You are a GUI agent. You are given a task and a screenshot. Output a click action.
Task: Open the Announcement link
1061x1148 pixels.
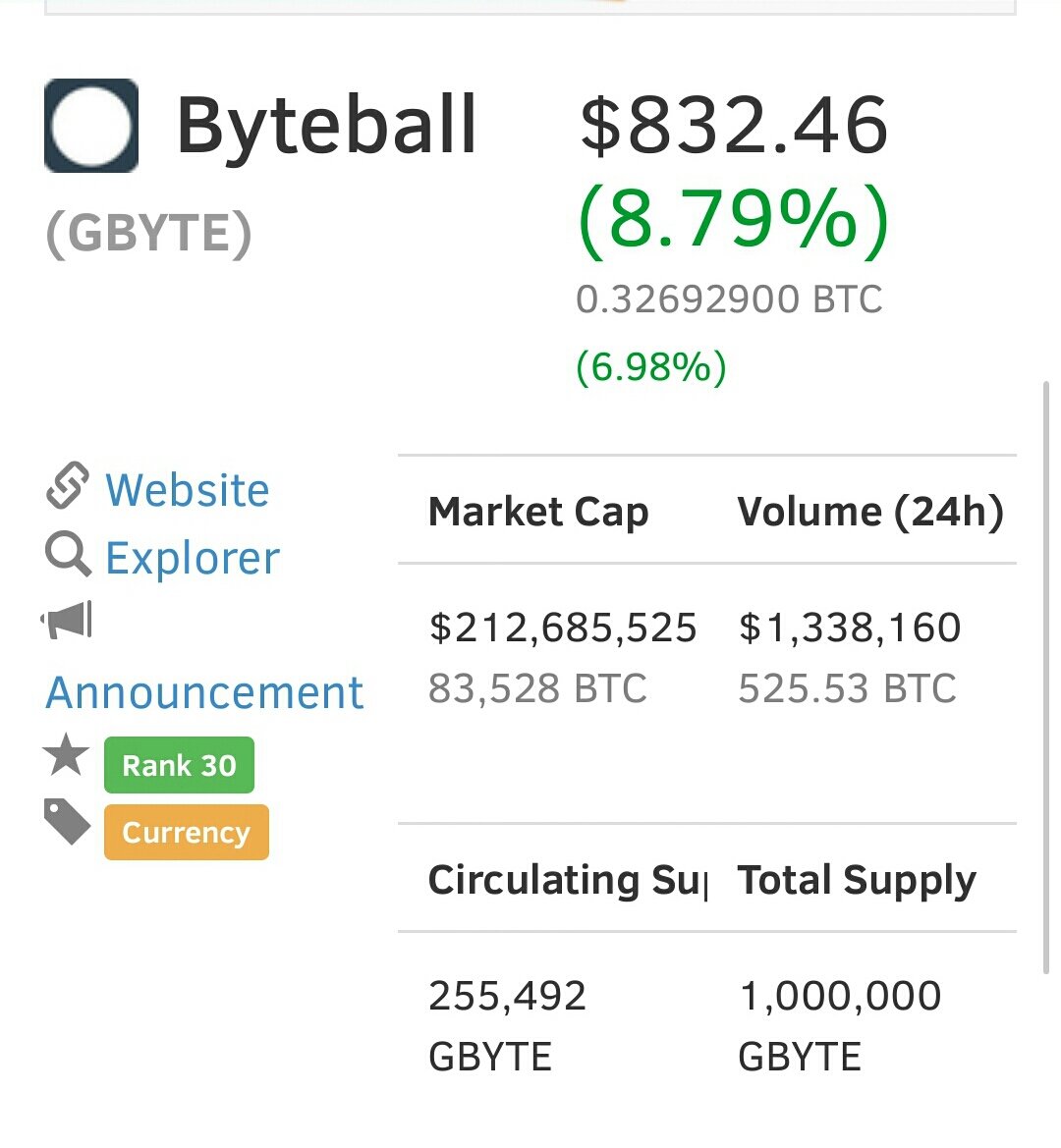(204, 692)
